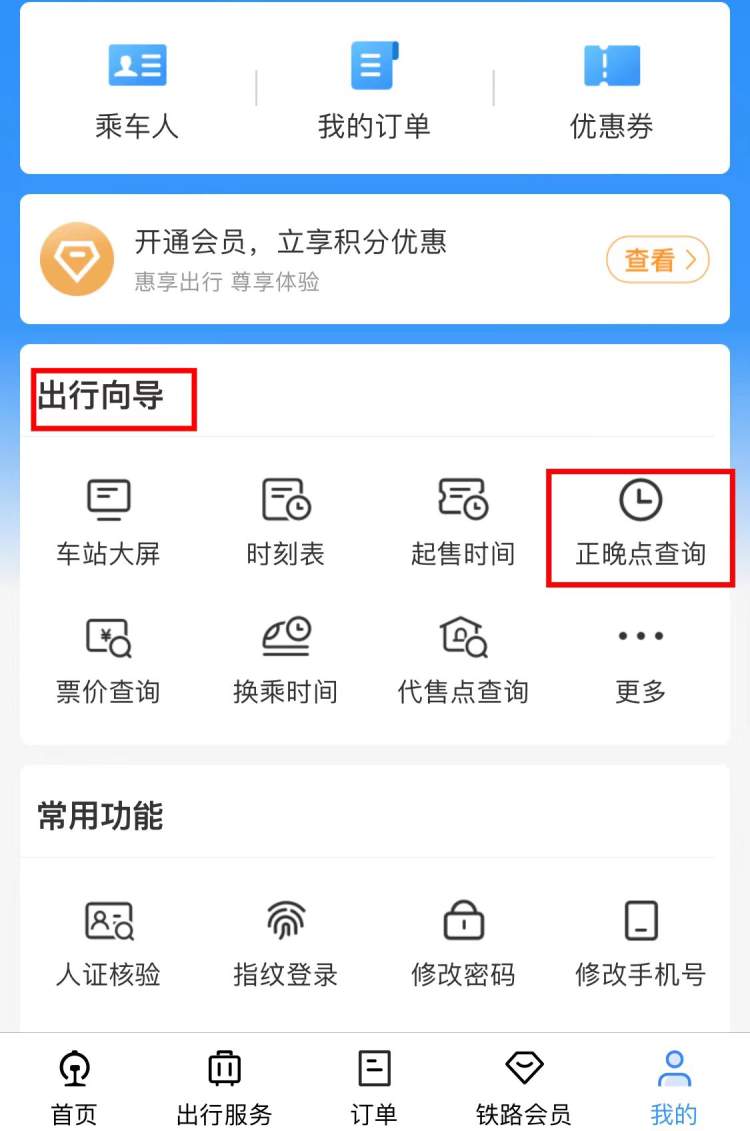Switch to the 铁路会员 tab
Image resolution: width=750 pixels, height=1131 pixels.
tap(523, 1086)
